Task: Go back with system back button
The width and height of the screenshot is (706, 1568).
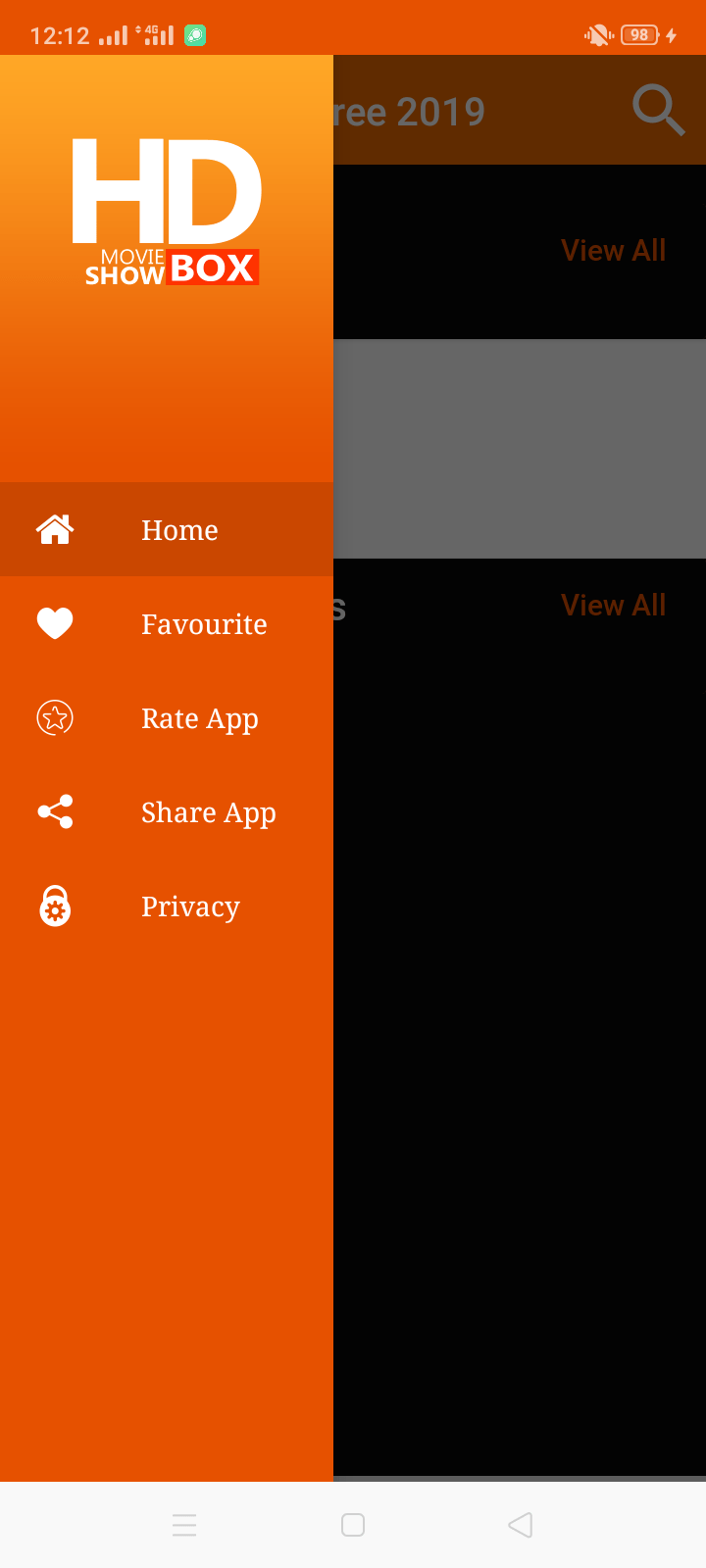Action: (x=521, y=1525)
